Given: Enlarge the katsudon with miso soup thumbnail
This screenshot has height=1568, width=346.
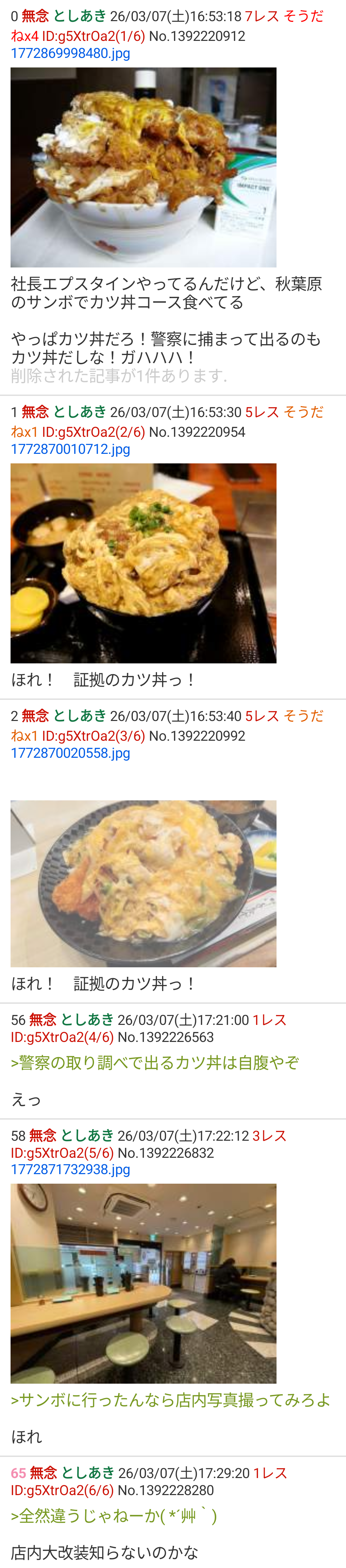Looking at the screenshot, I should point(143,563).
